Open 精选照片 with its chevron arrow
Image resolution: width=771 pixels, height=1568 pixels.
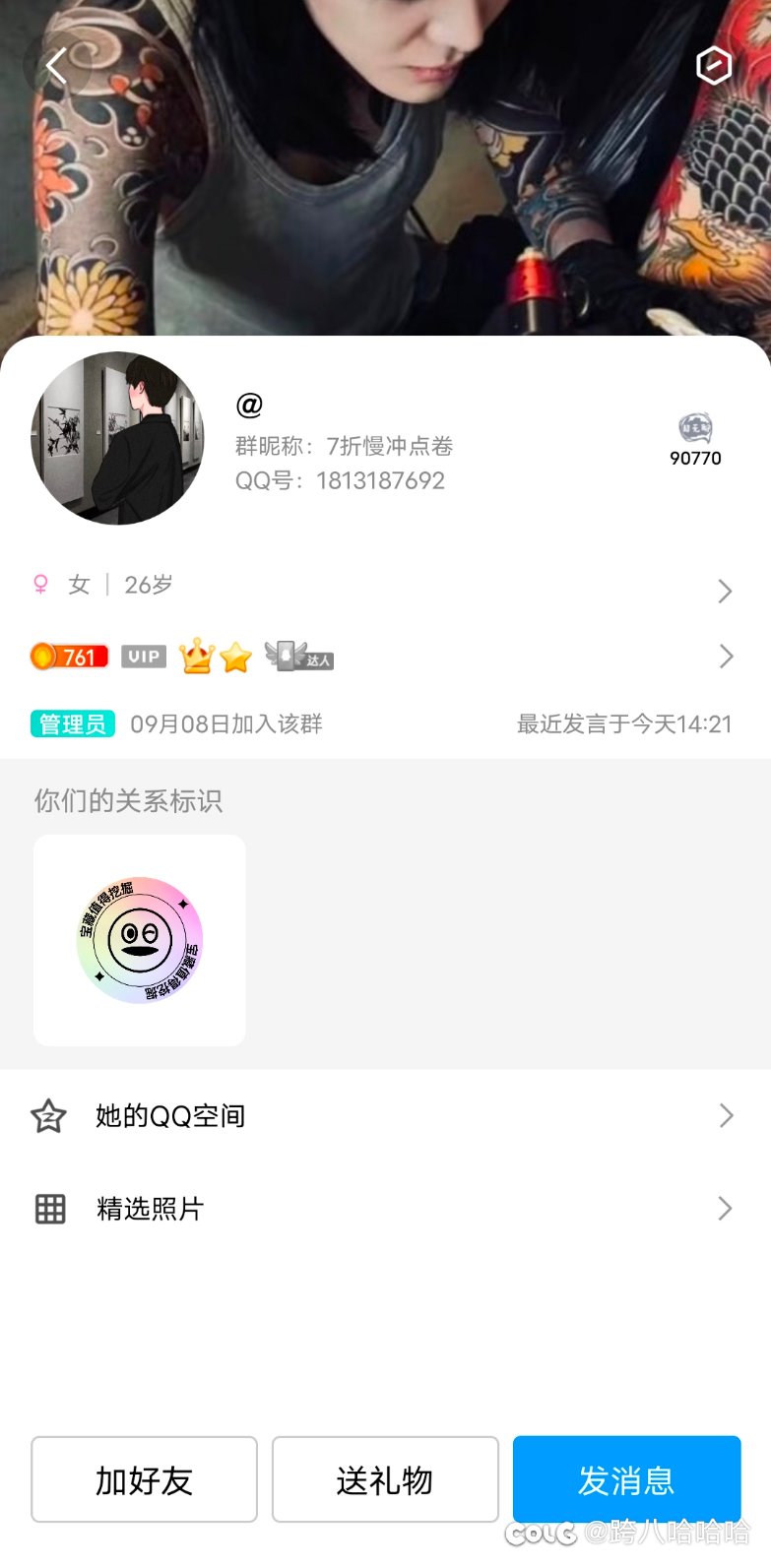pos(726,1209)
